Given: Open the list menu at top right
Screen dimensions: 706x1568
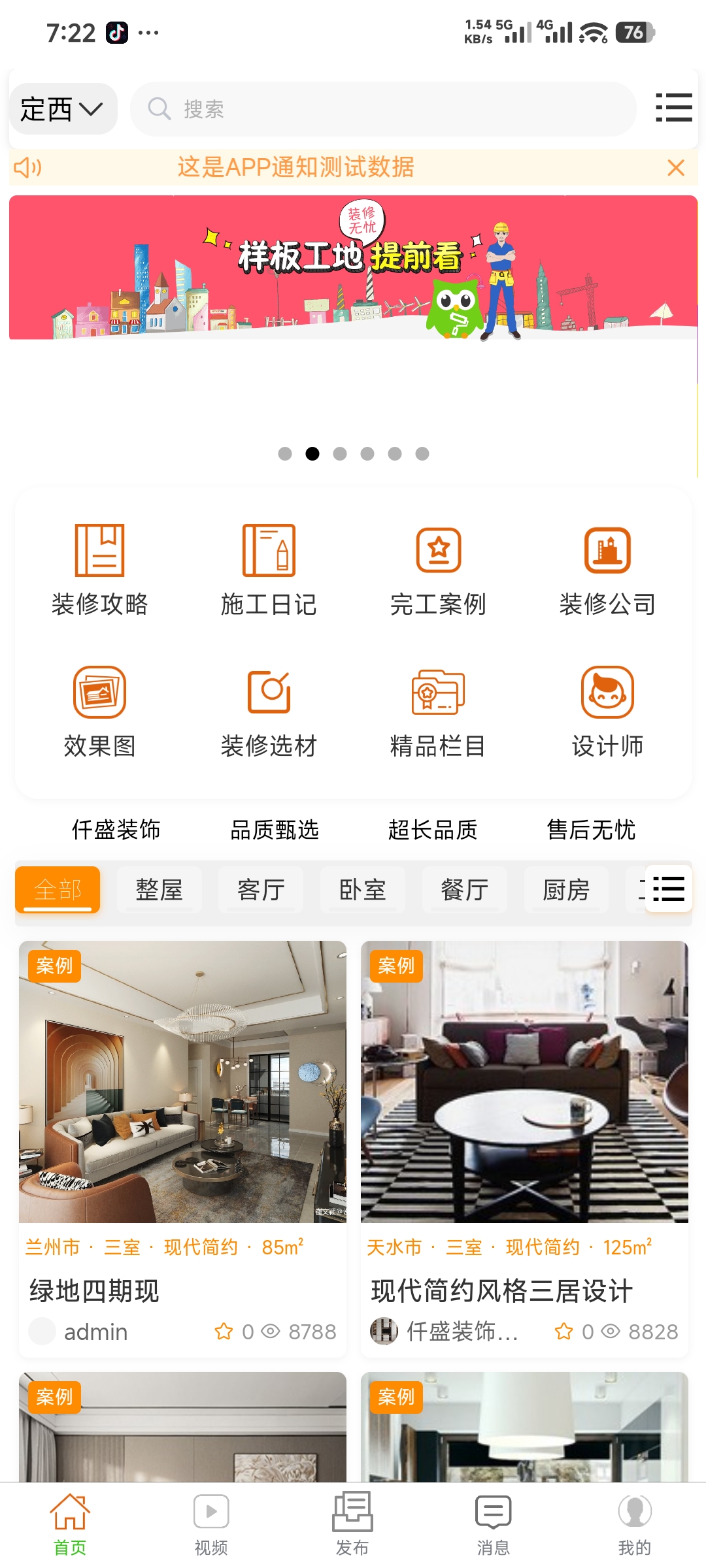Looking at the screenshot, I should (673, 108).
